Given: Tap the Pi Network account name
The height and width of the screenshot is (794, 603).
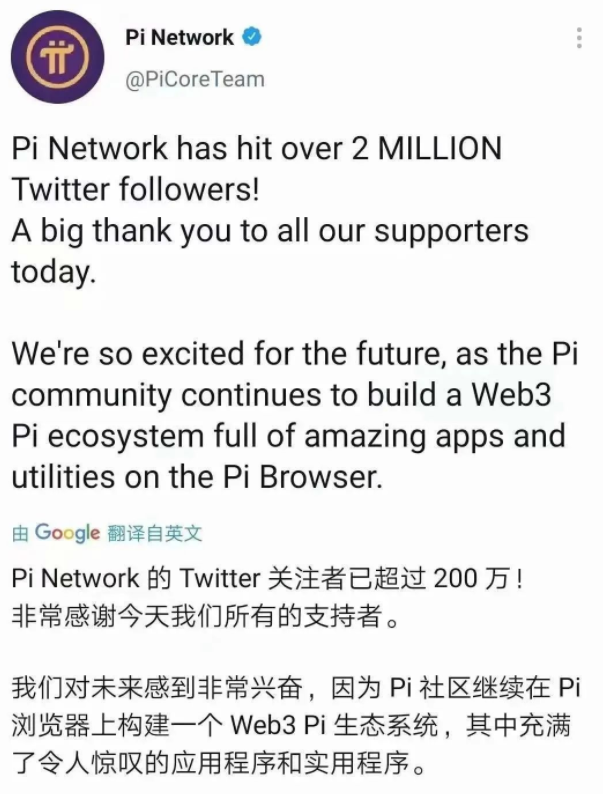Looking at the screenshot, I should point(179,38).
